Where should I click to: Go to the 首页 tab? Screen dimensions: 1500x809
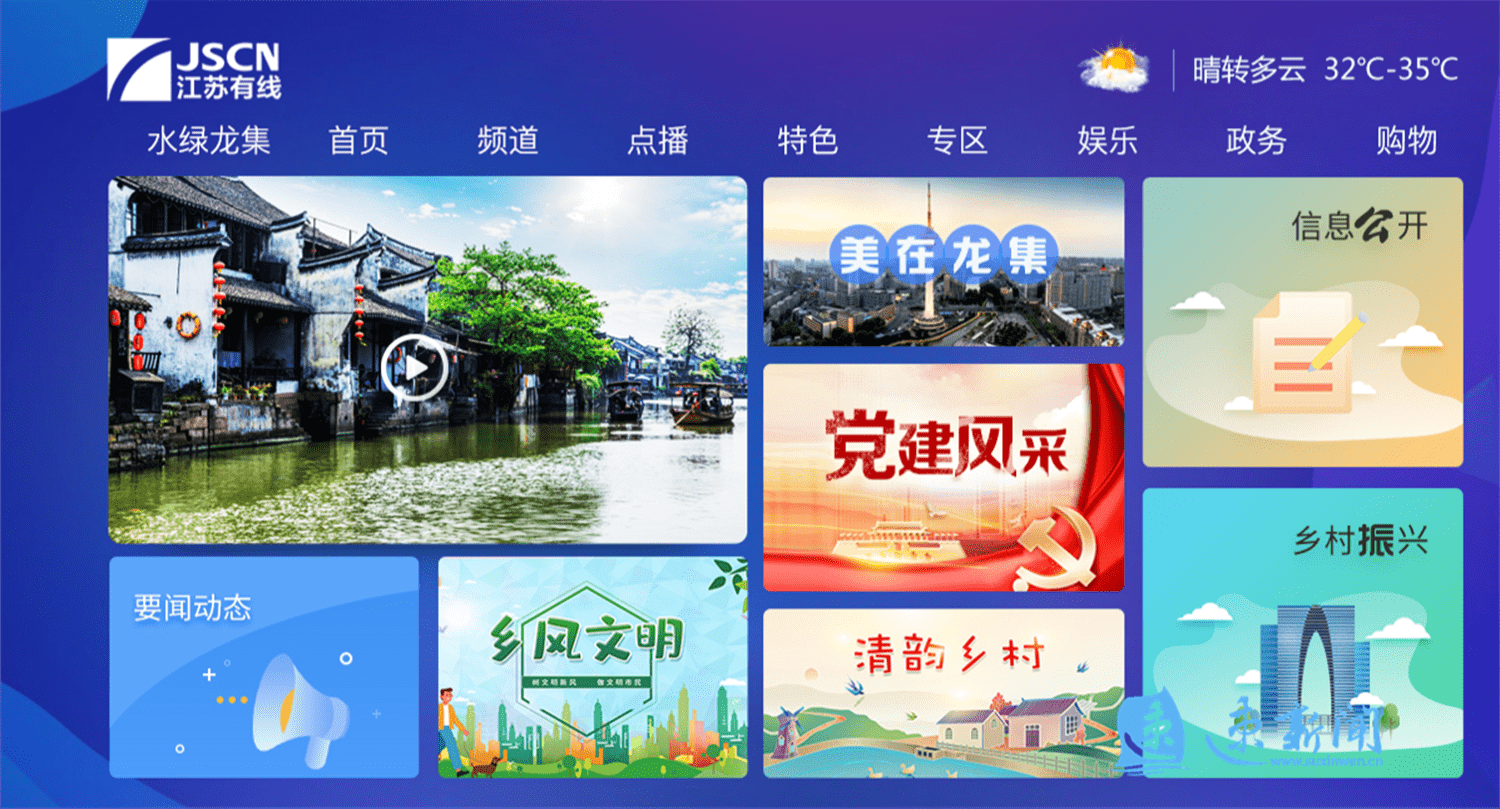pos(358,141)
